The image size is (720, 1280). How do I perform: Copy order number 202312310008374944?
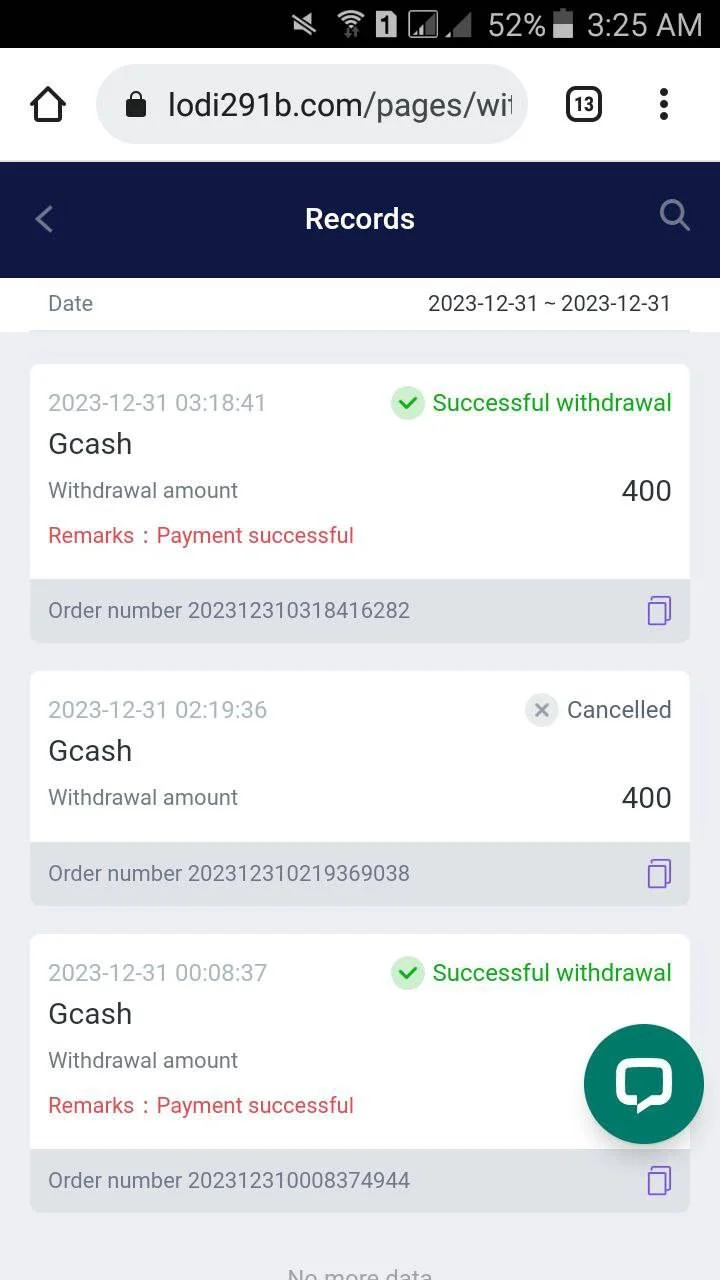coord(658,1180)
